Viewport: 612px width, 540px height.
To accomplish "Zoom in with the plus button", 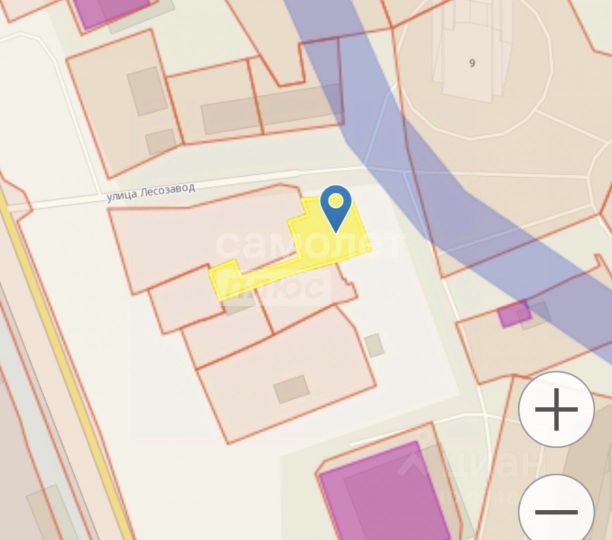I will [557, 409].
